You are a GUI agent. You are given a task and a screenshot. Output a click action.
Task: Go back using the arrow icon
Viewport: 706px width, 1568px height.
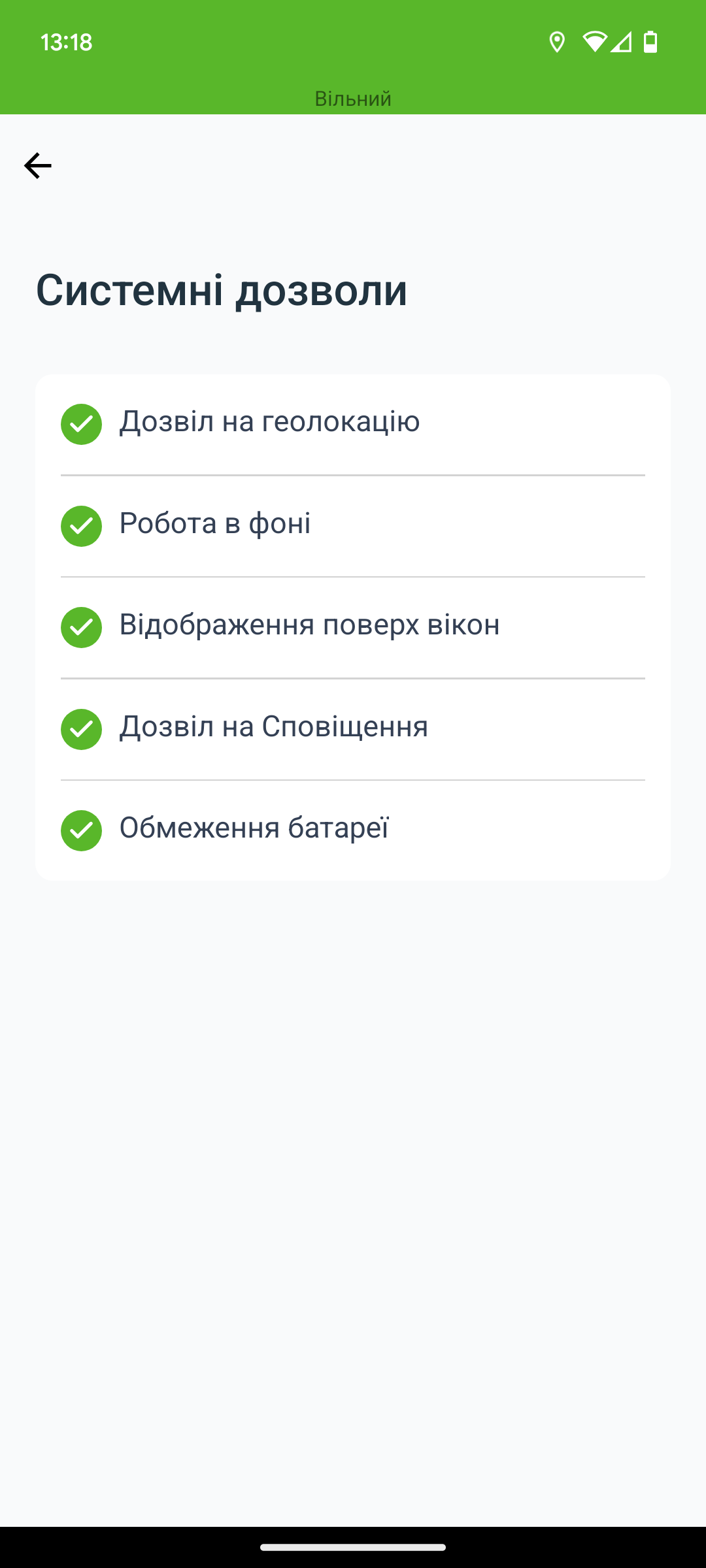pyautogui.click(x=38, y=166)
